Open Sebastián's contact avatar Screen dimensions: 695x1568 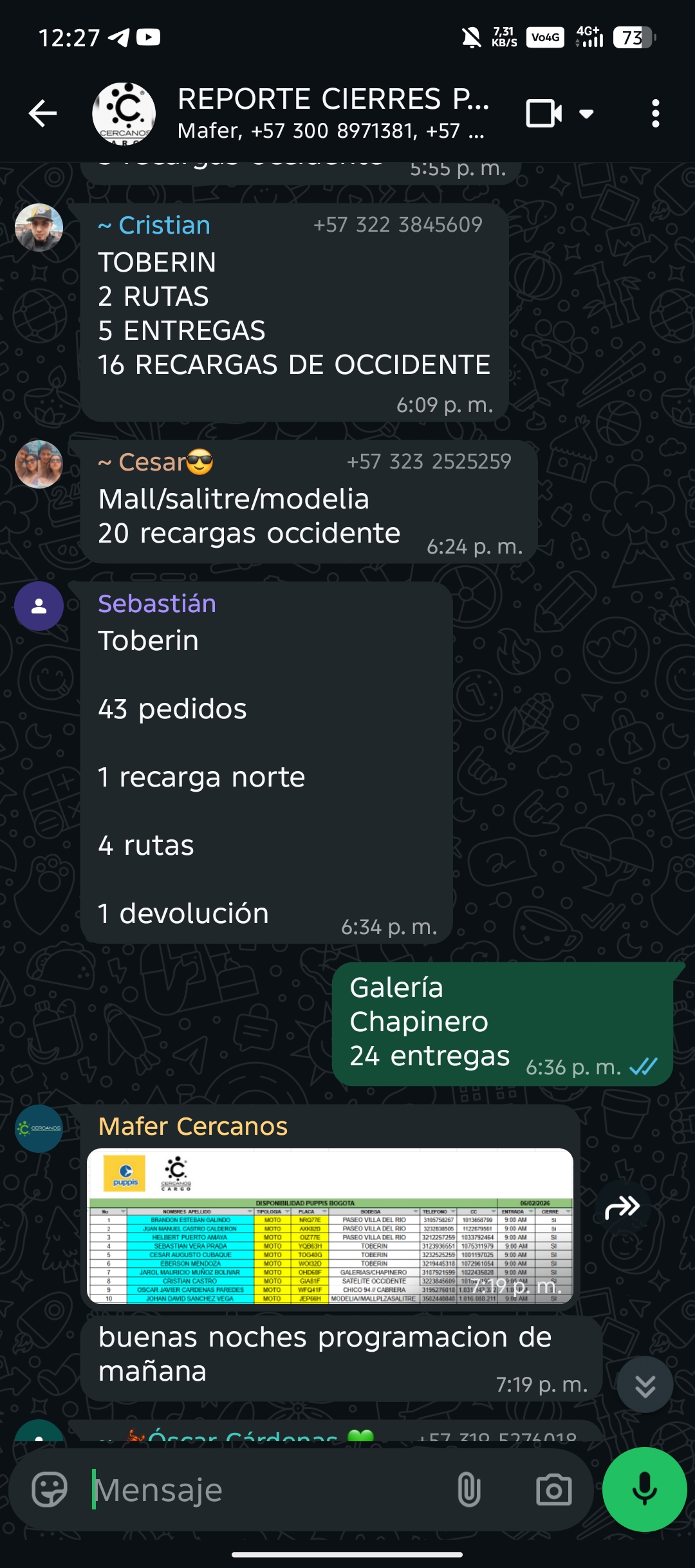(x=39, y=606)
